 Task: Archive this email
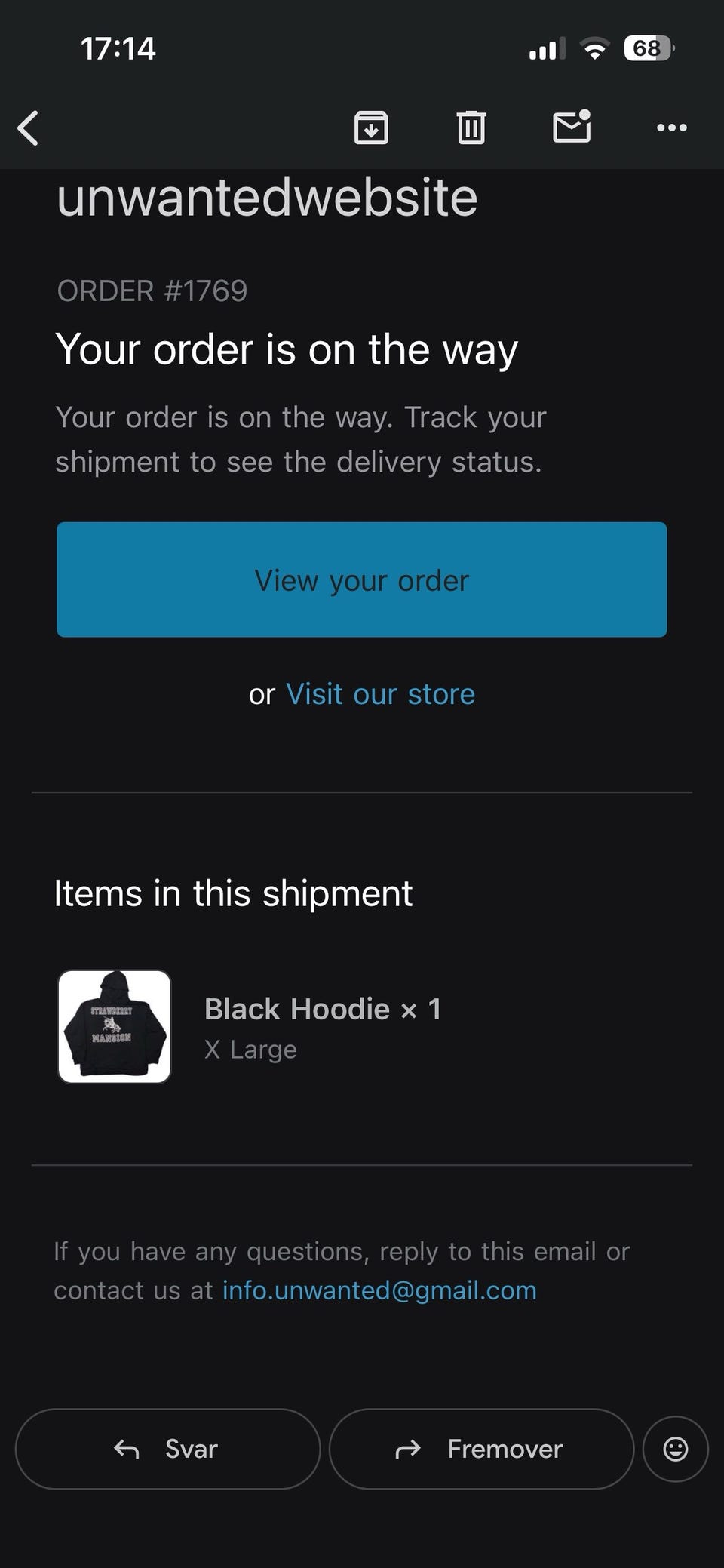click(371, 128)
